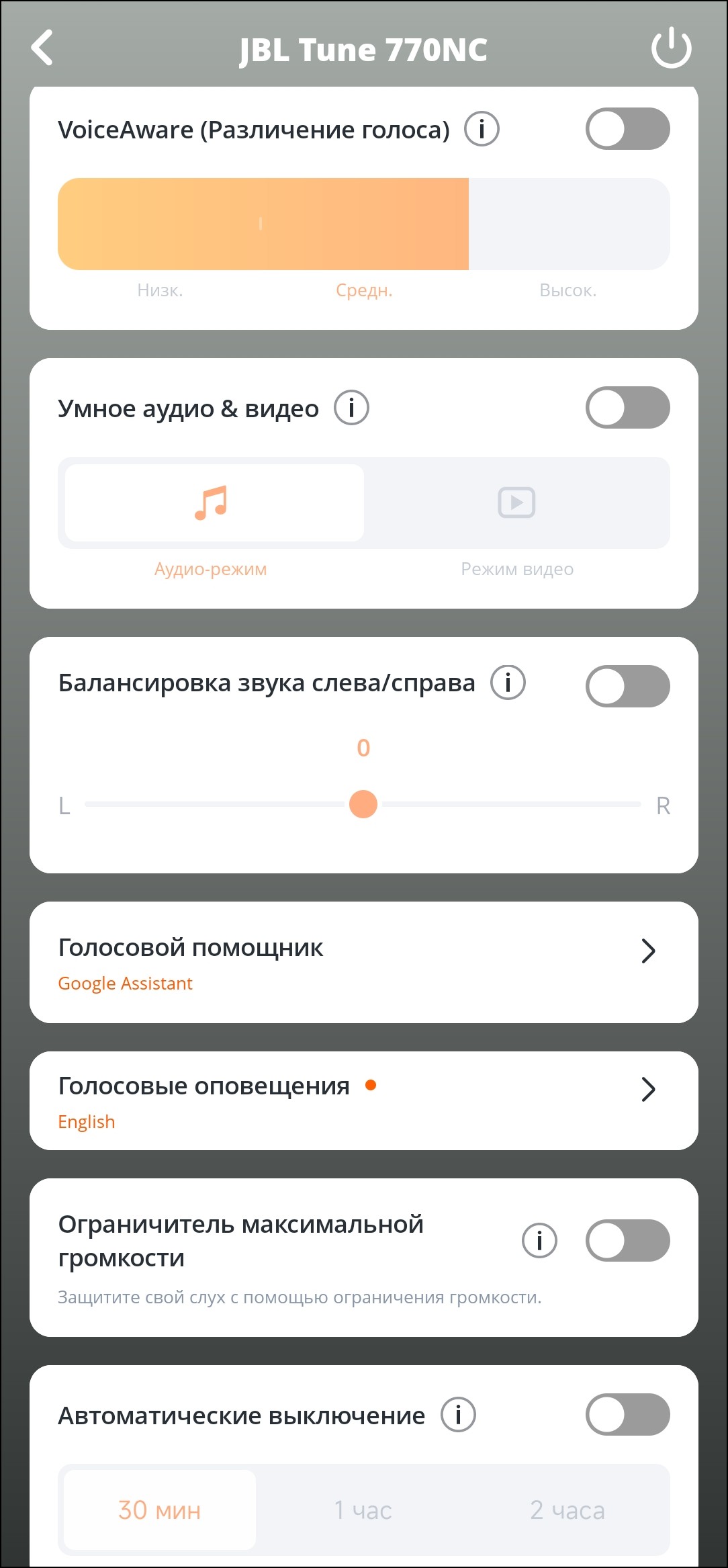Show info about Умное аудио & видео
Image resolution: width=728 pixels, height=1568 pixels.
[351, 408]
